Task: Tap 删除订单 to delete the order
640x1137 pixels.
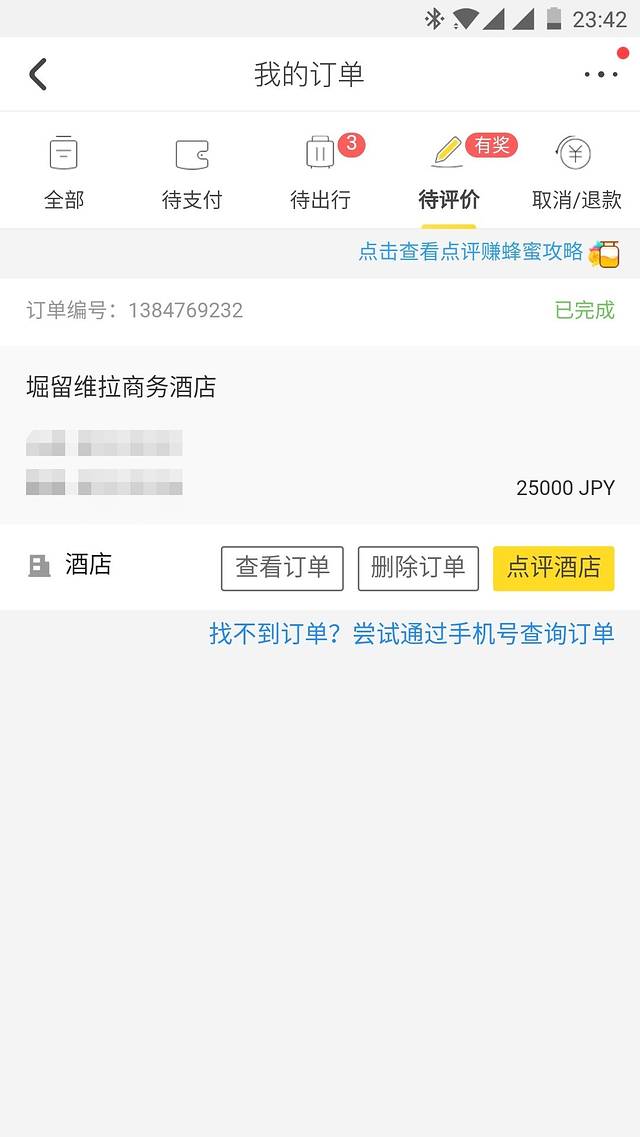Action: (x=418, y=568)
